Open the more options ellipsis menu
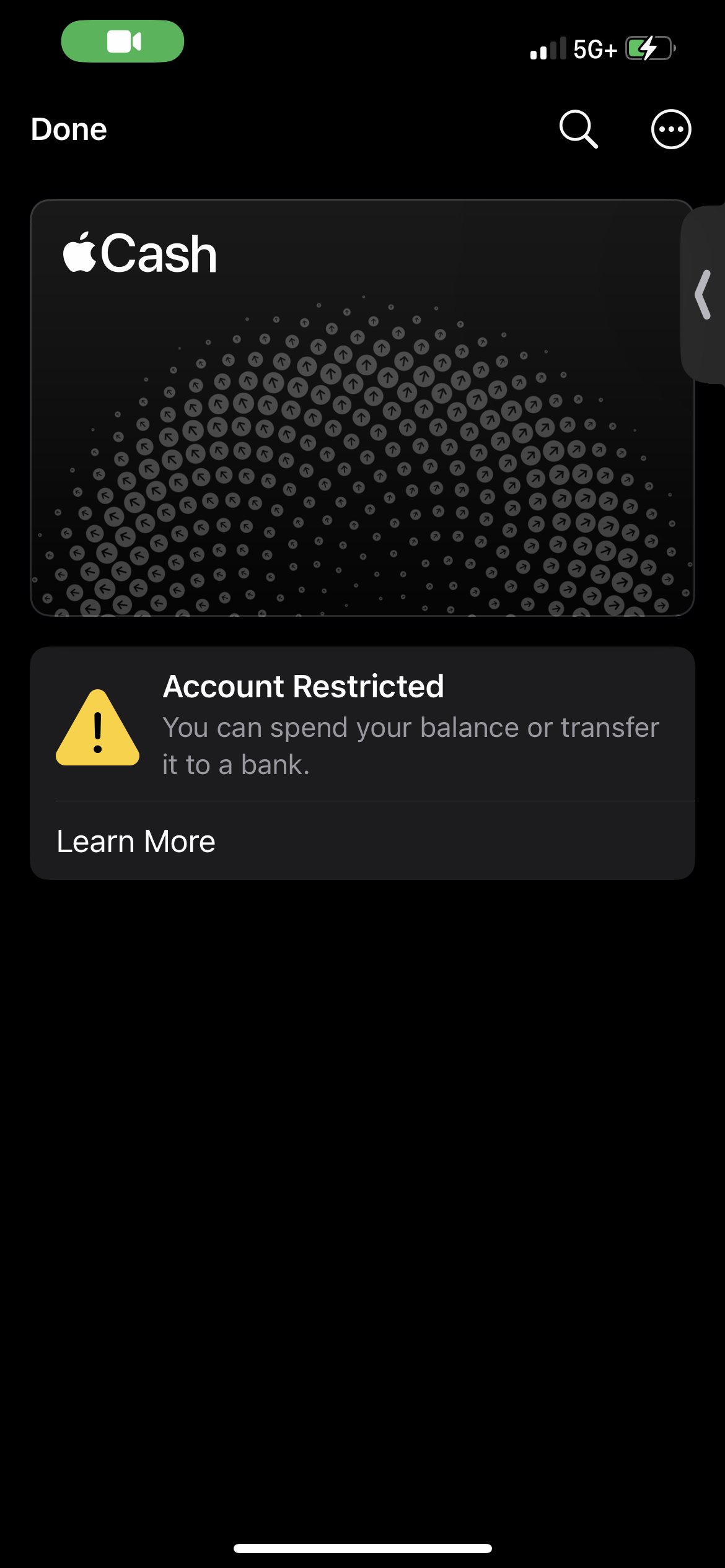The image size is (725, 1568). point(671,129)
